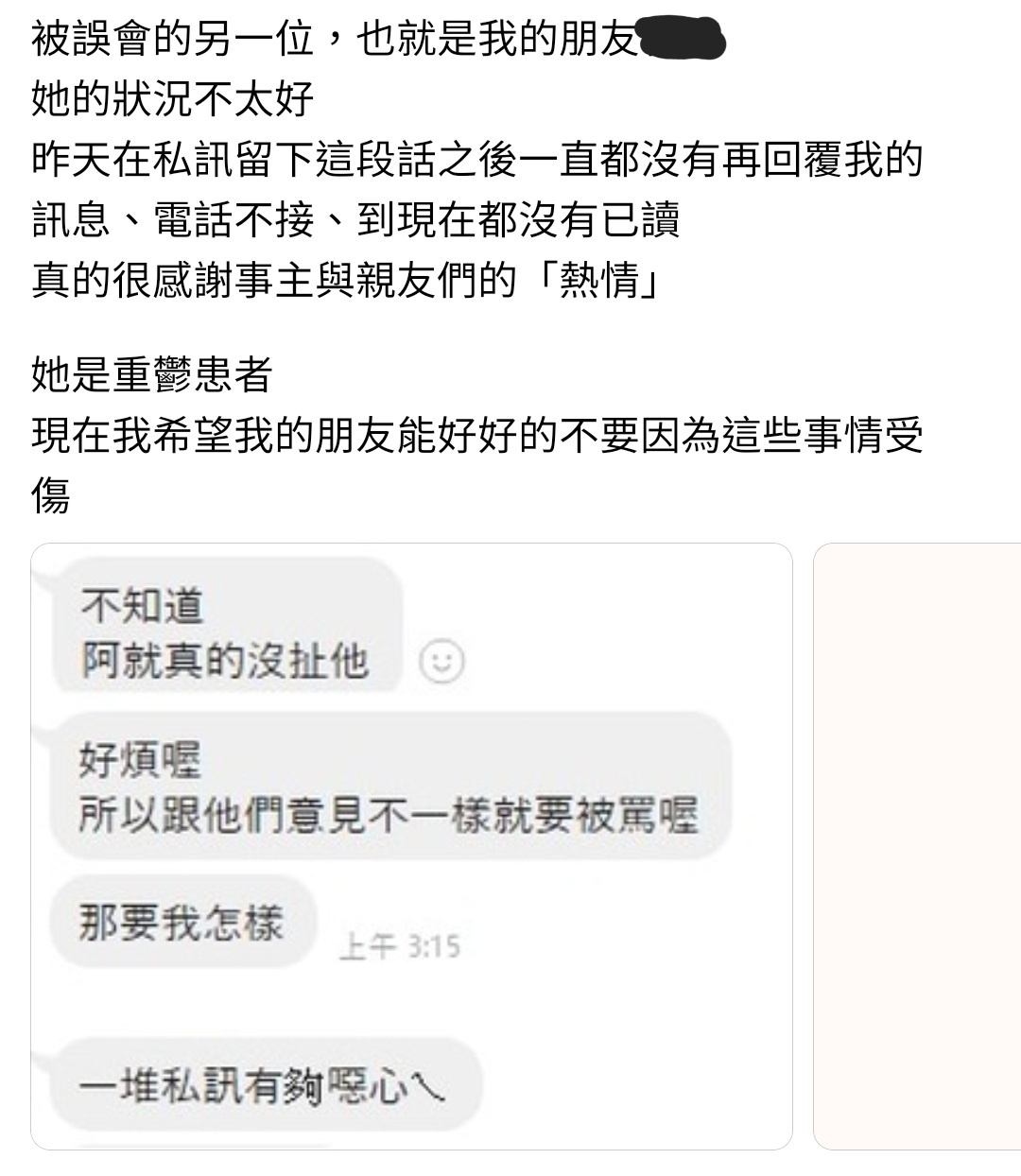Open the attached chat screenshot image
The image size is (1021, 1176).
(x=411, y=845)
